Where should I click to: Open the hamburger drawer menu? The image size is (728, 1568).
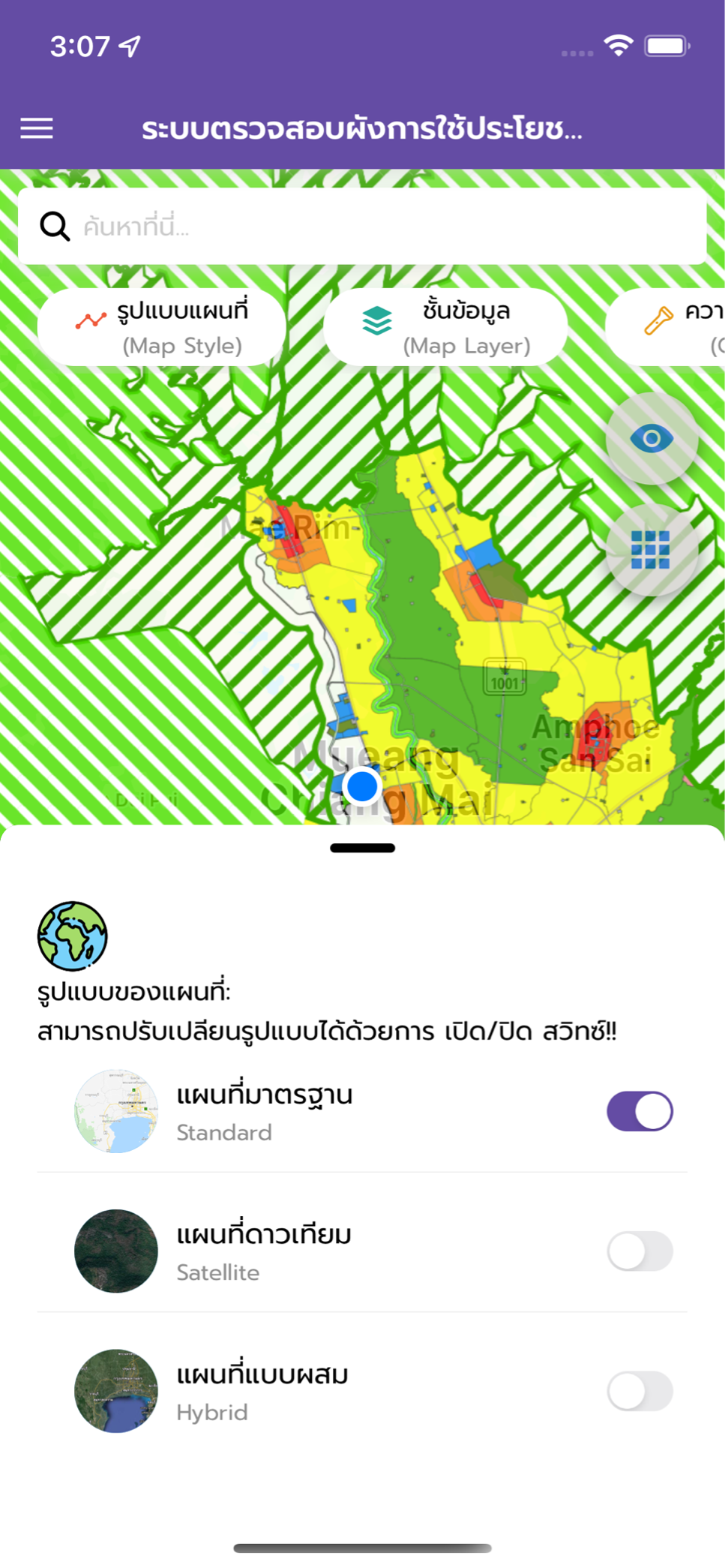click(x=37, y=129)
